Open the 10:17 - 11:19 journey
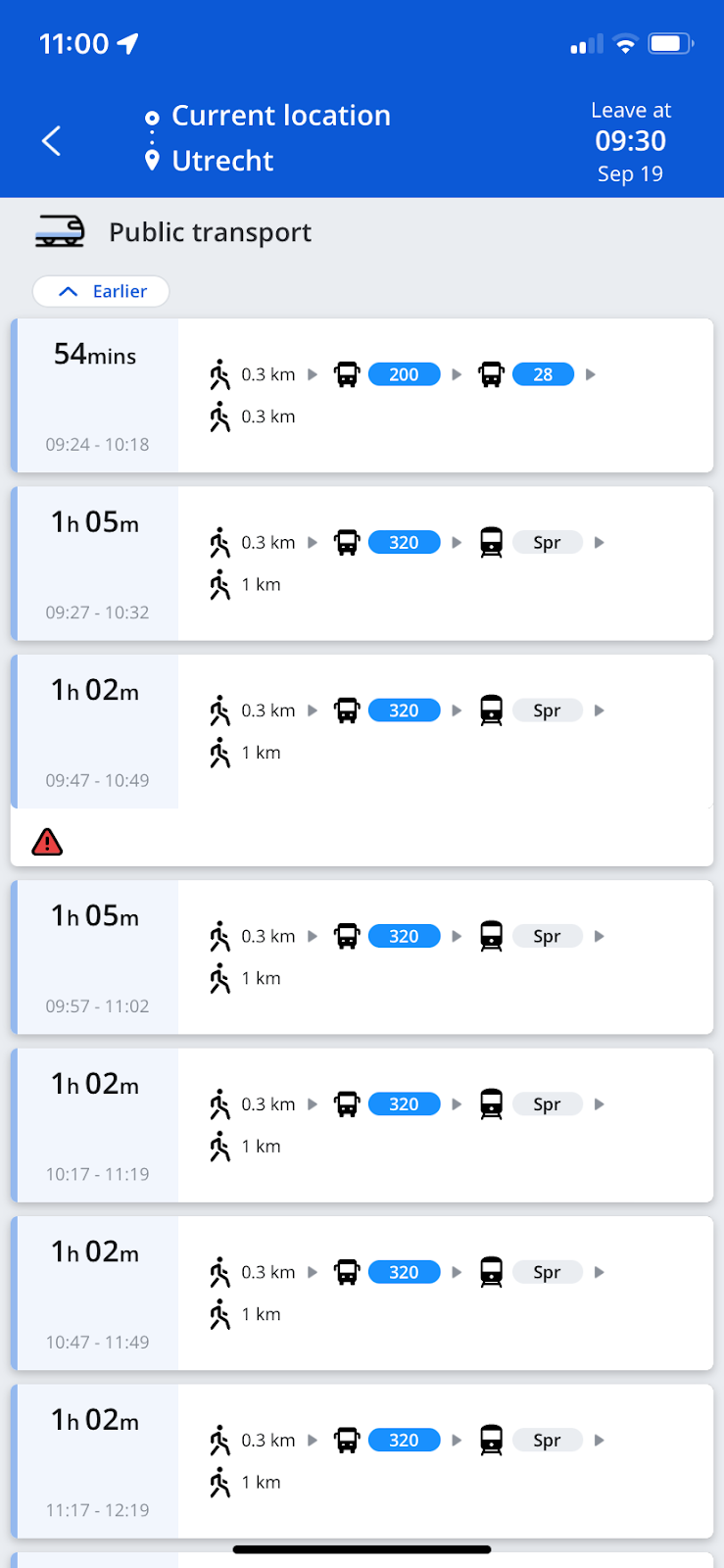 (x=362, y=1125)
